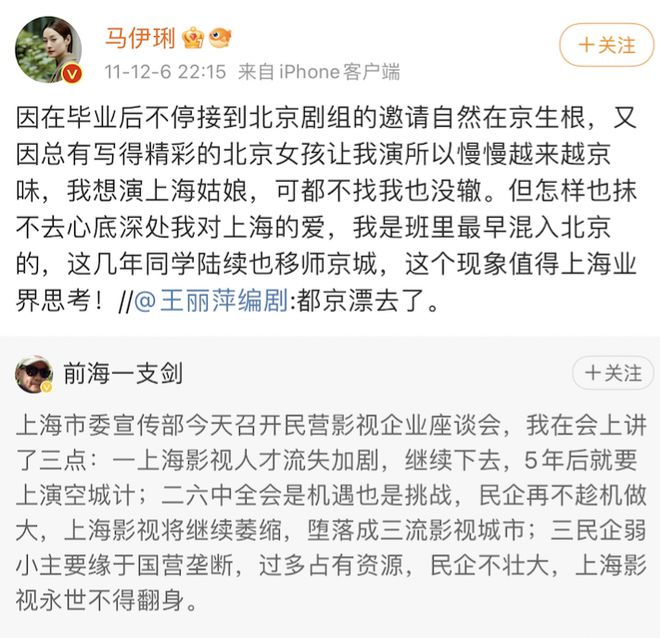Viewport: 660px width, 638px height.
Task: Follow 前海一支剑 with the +关注 button
Action: [x=612, y=373]
